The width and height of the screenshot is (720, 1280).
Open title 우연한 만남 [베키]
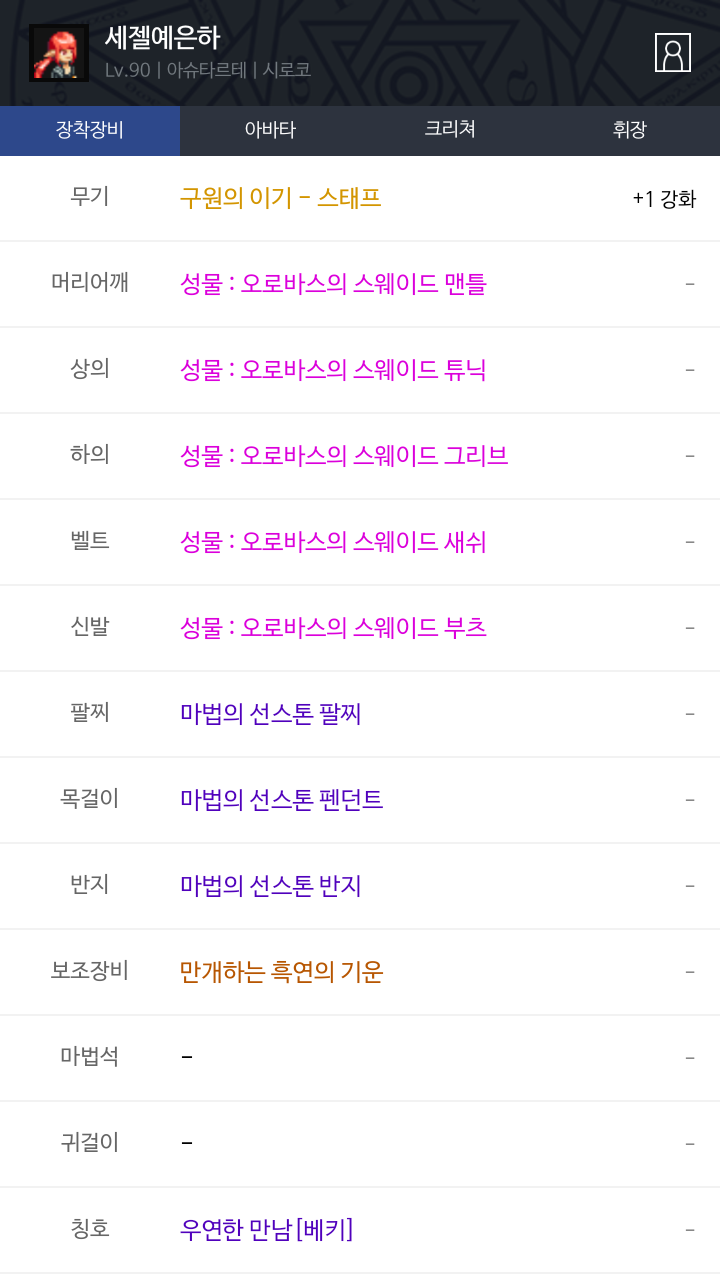[266, 1230]
